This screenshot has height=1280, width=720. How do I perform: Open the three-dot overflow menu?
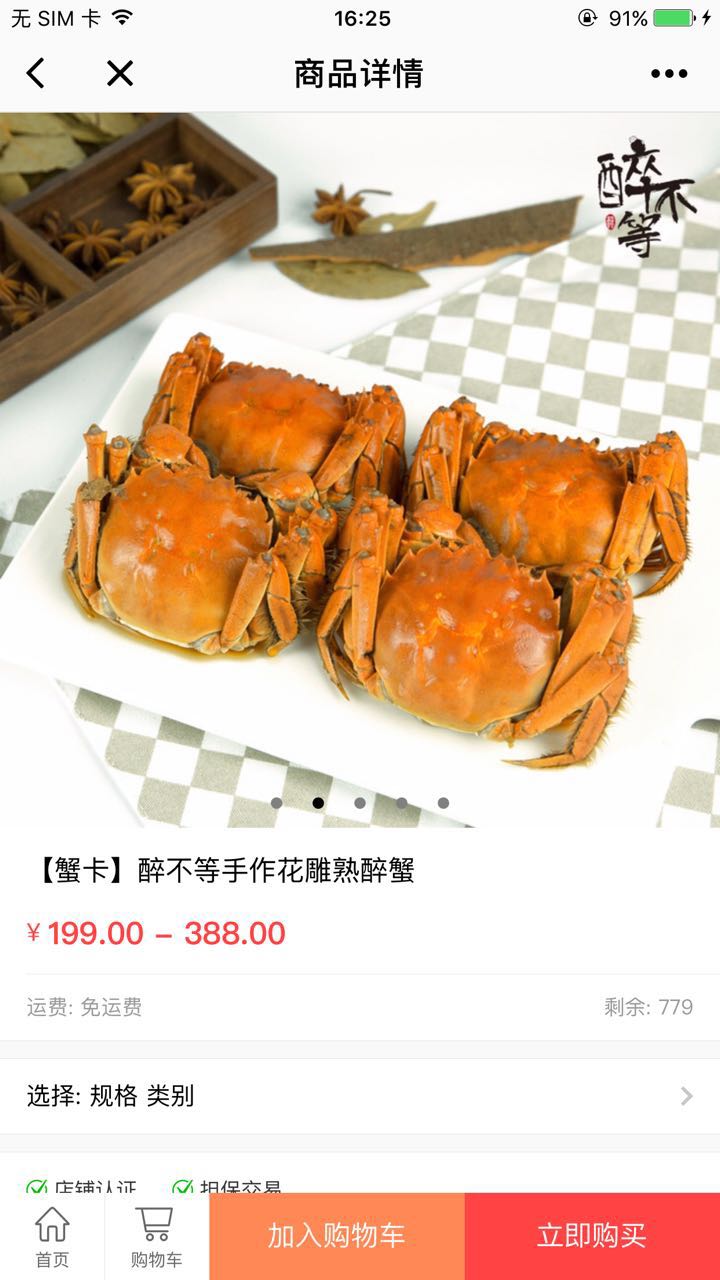coord(669,73)
